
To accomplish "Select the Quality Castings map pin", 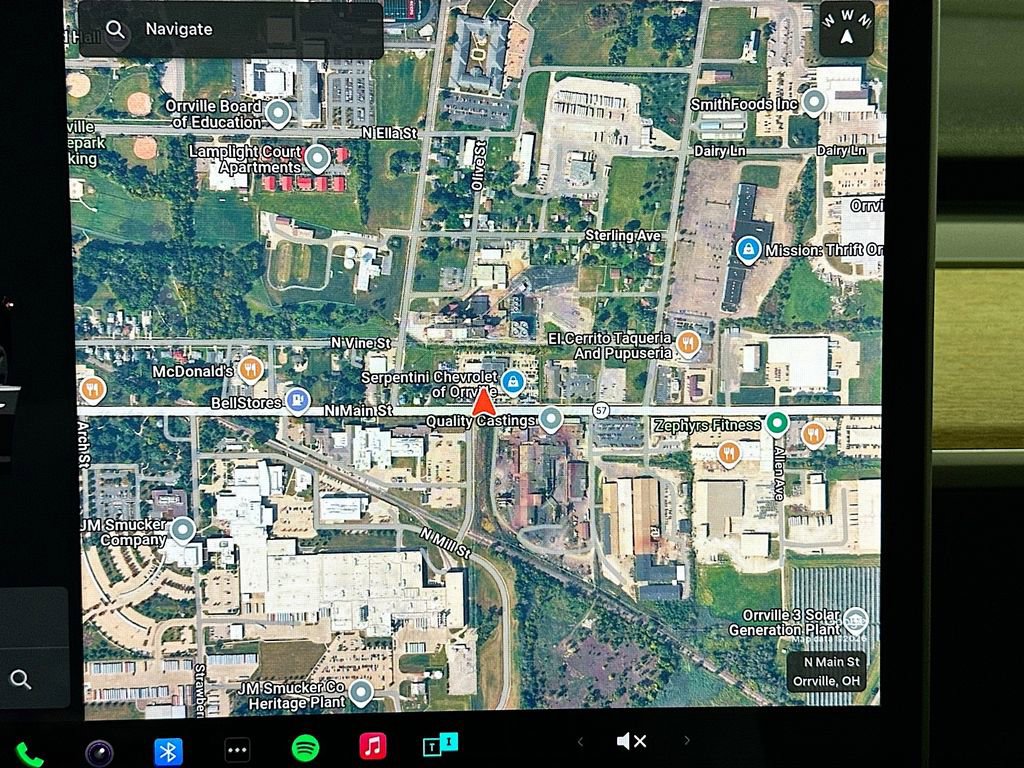I will (x=550, y=418).
